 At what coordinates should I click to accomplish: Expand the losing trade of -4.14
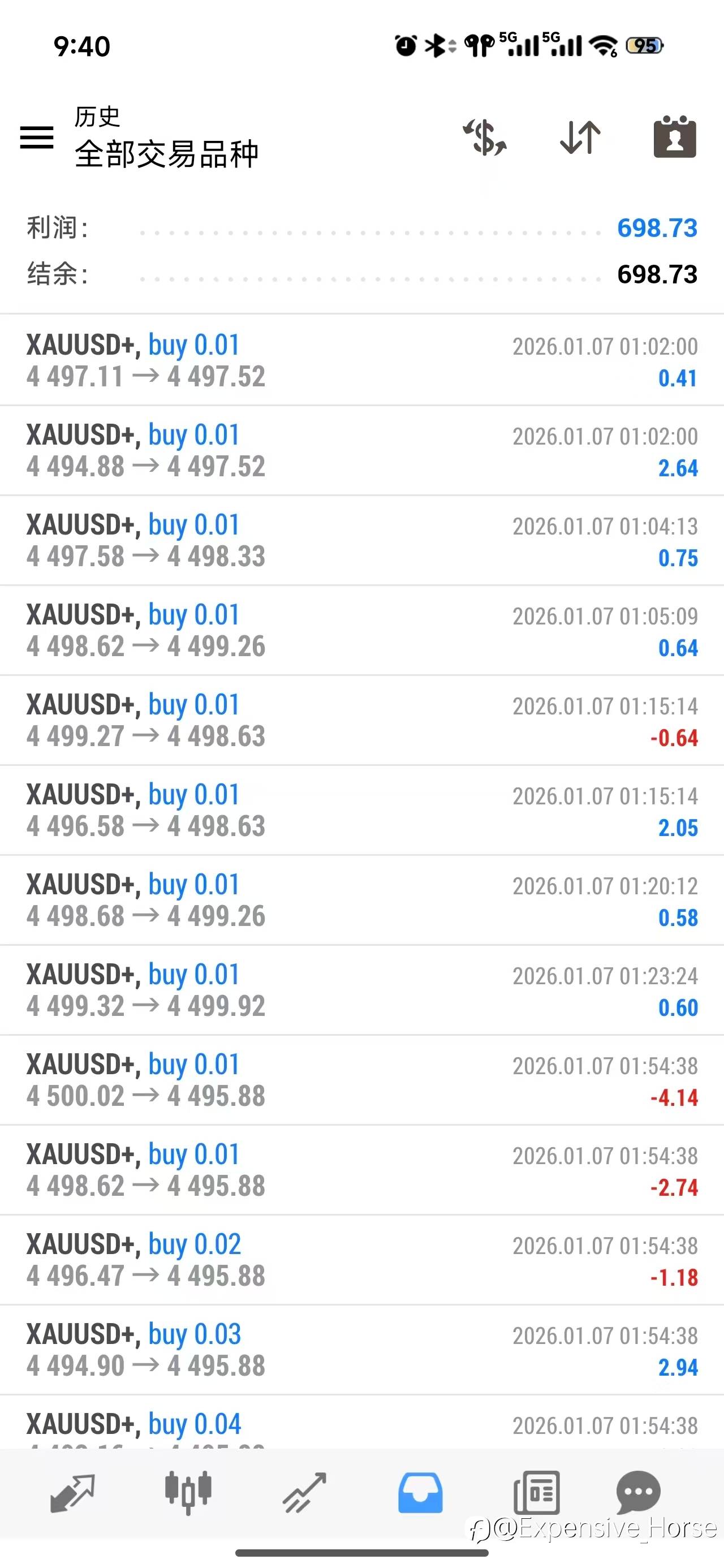(361, 1080)
